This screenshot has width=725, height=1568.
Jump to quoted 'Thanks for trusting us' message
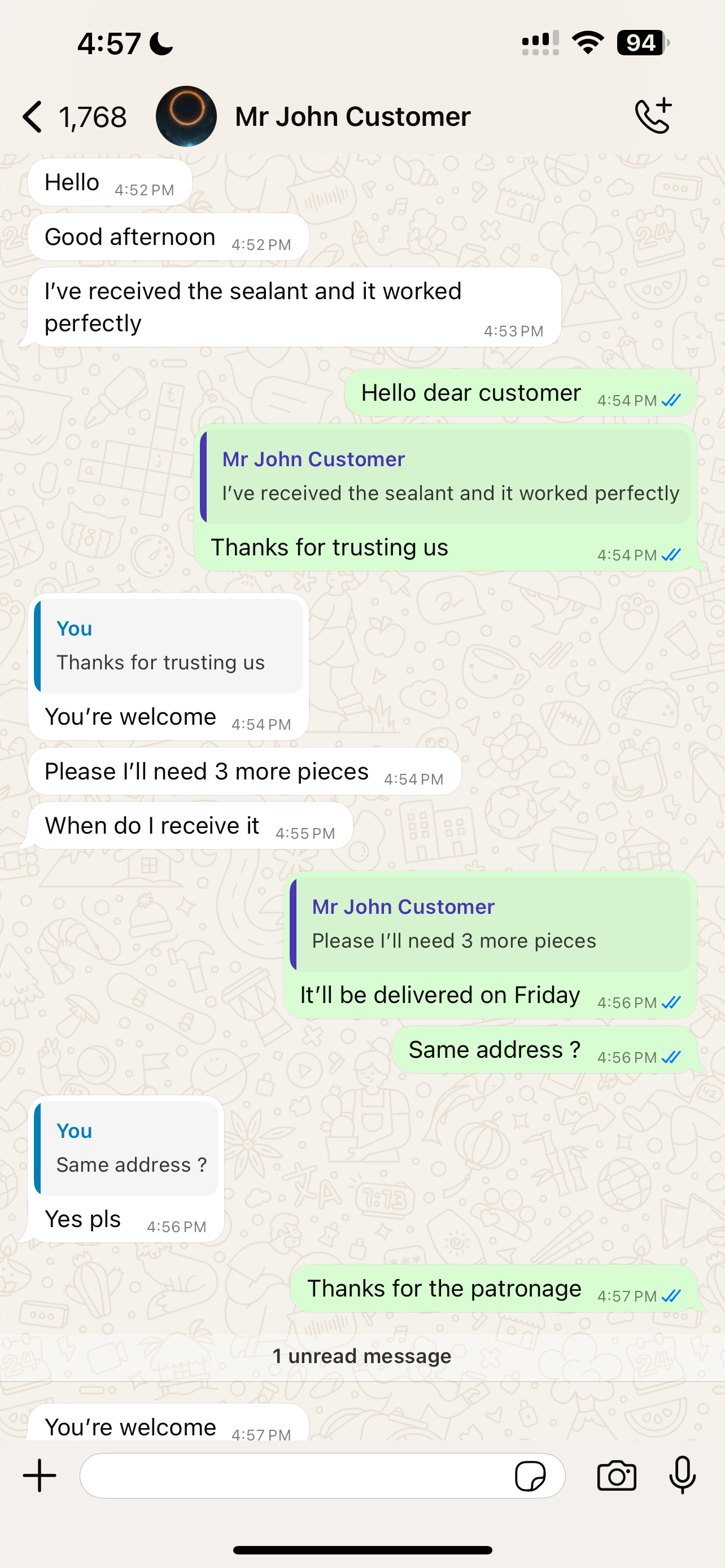[x=169, y=646]
